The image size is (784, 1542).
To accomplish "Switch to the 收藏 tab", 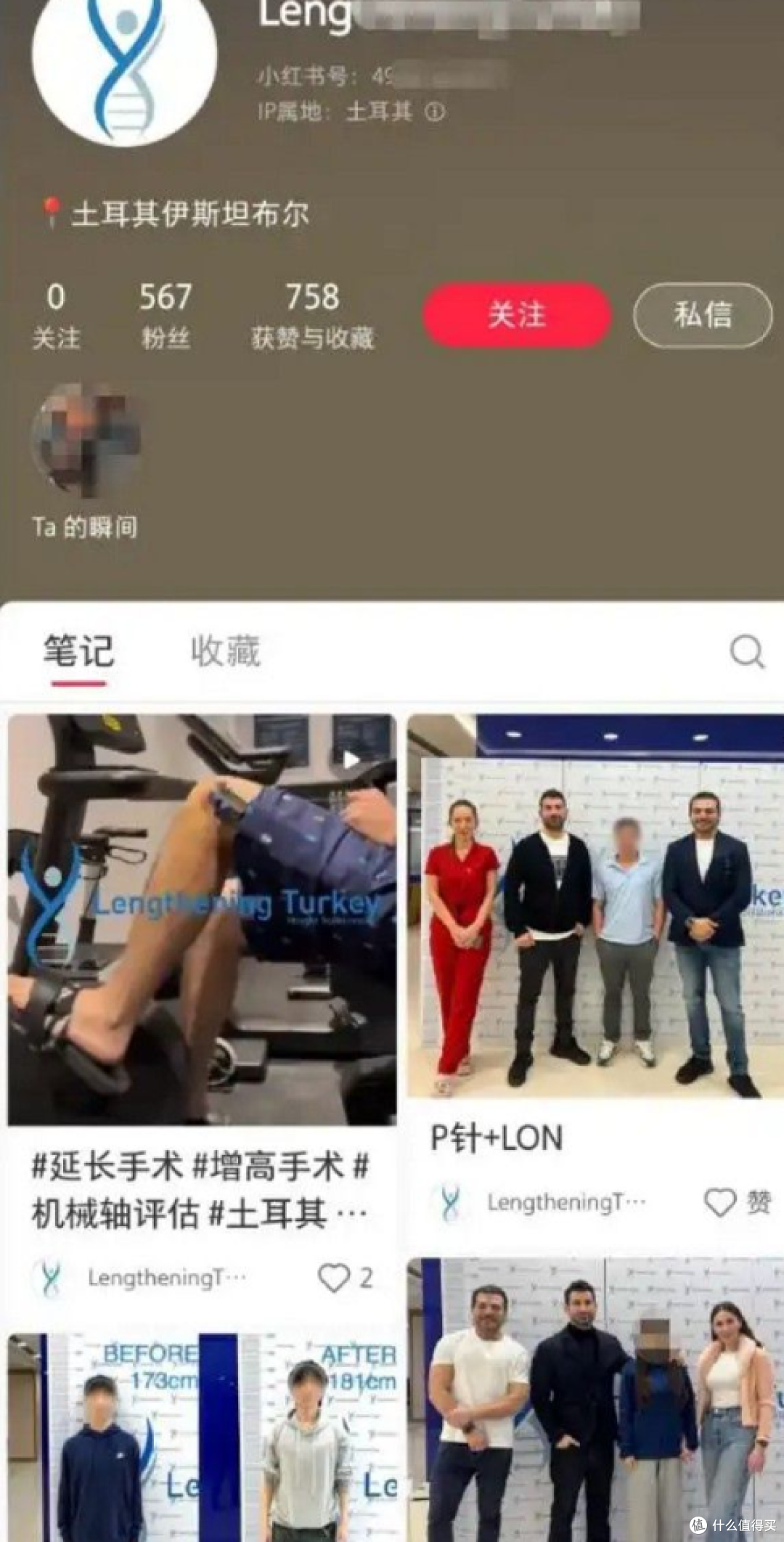I will point(225,651).
